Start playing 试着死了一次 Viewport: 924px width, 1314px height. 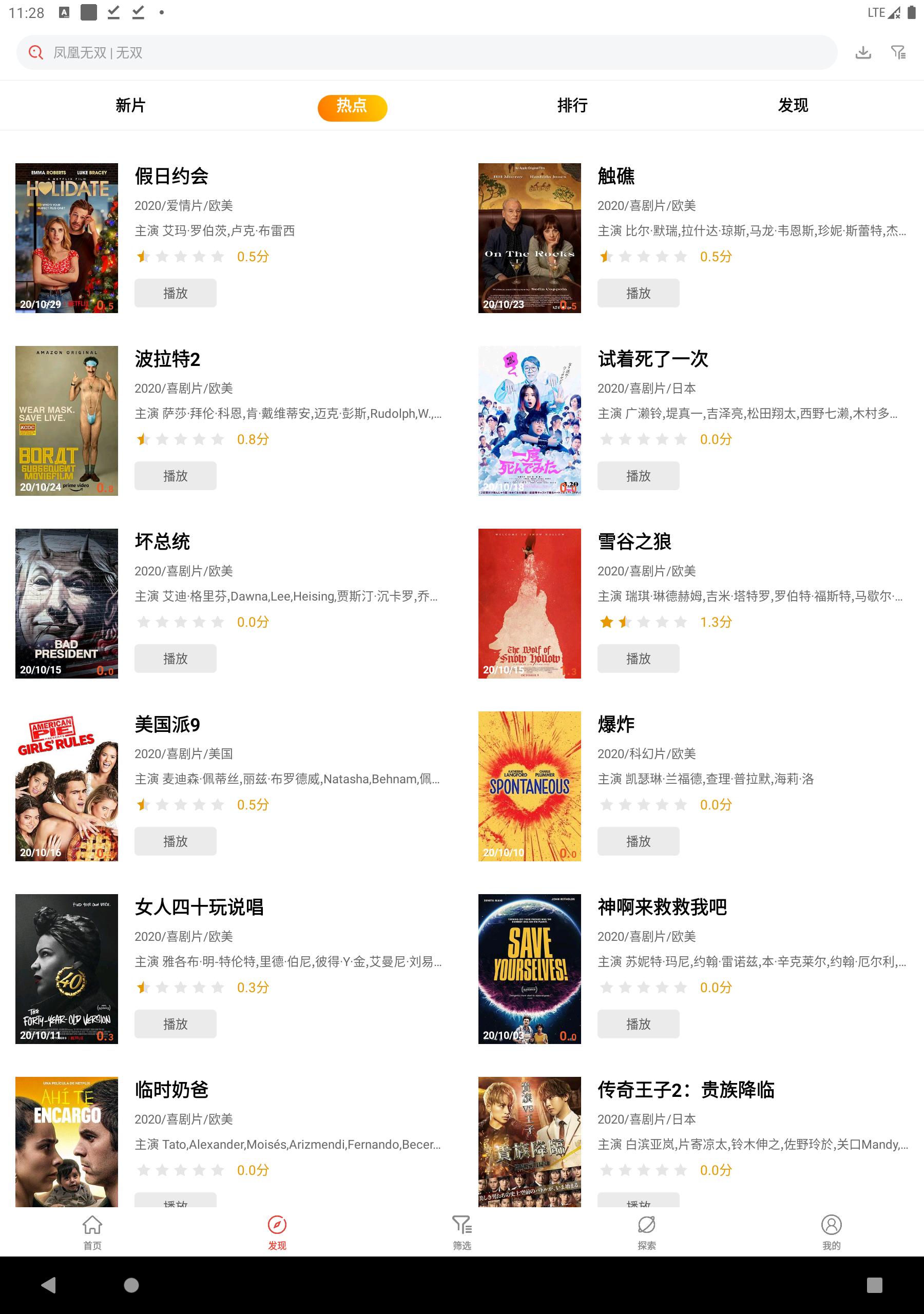(x=638, y=476)
